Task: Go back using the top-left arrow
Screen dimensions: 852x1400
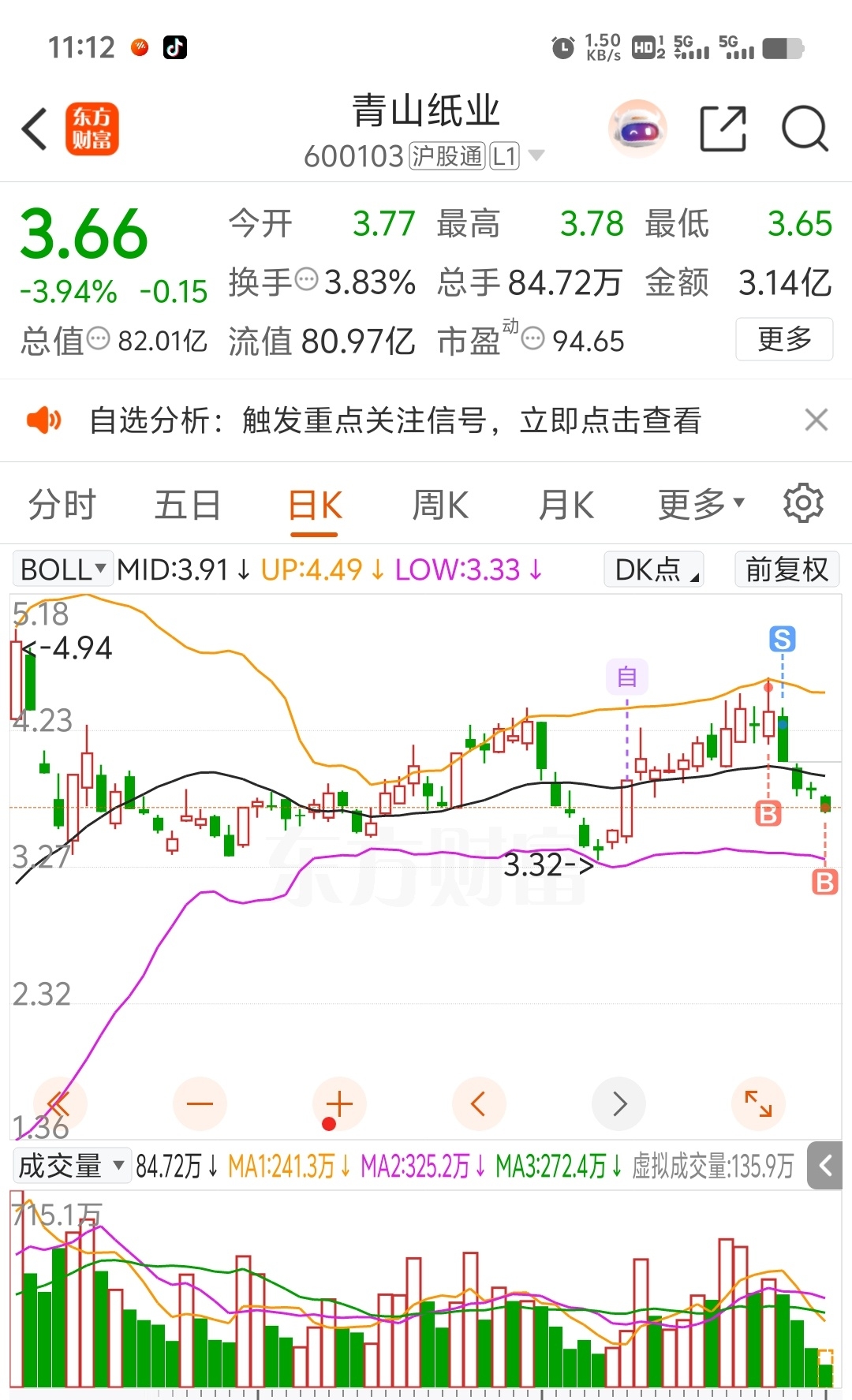Action: [x=35, y=129]
